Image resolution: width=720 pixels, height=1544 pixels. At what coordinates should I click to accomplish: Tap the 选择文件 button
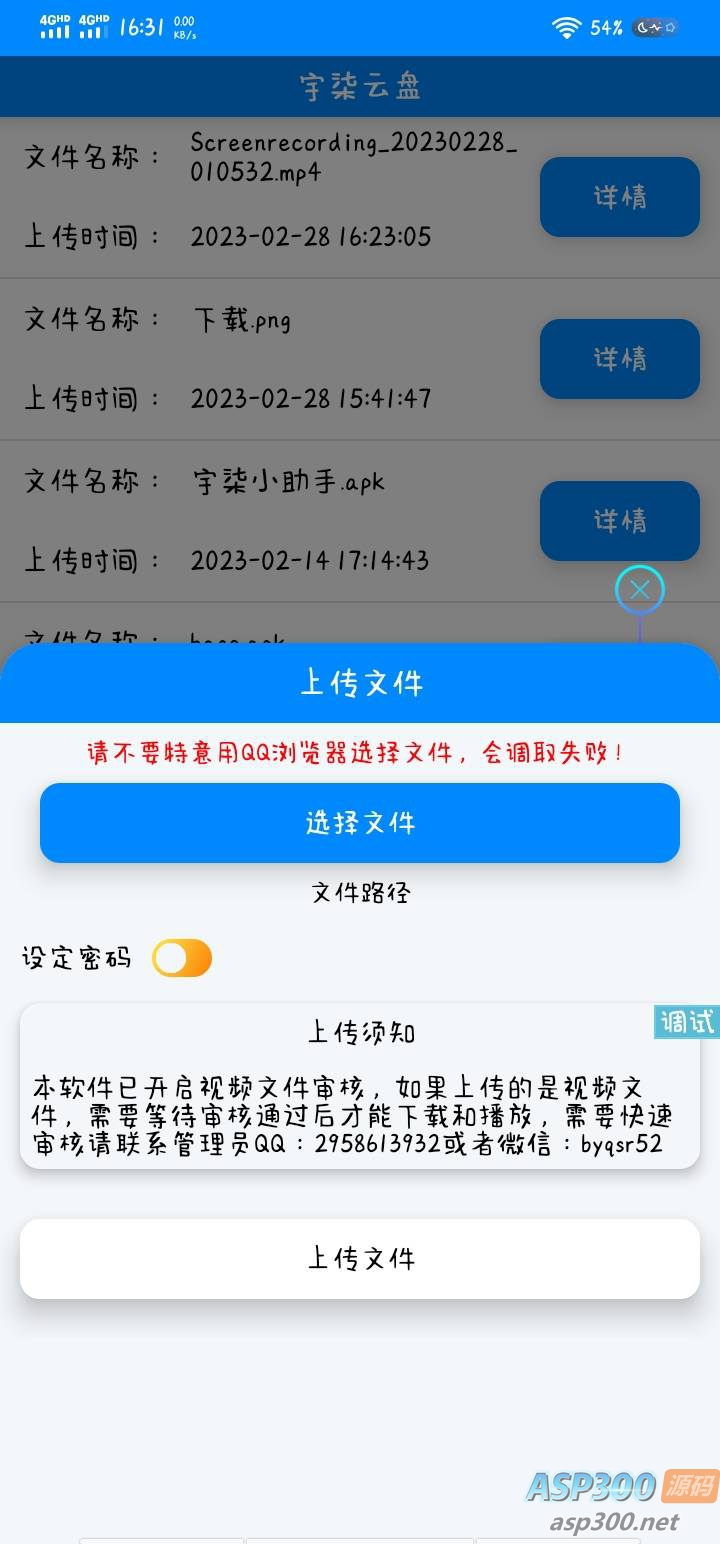point(360,822)
